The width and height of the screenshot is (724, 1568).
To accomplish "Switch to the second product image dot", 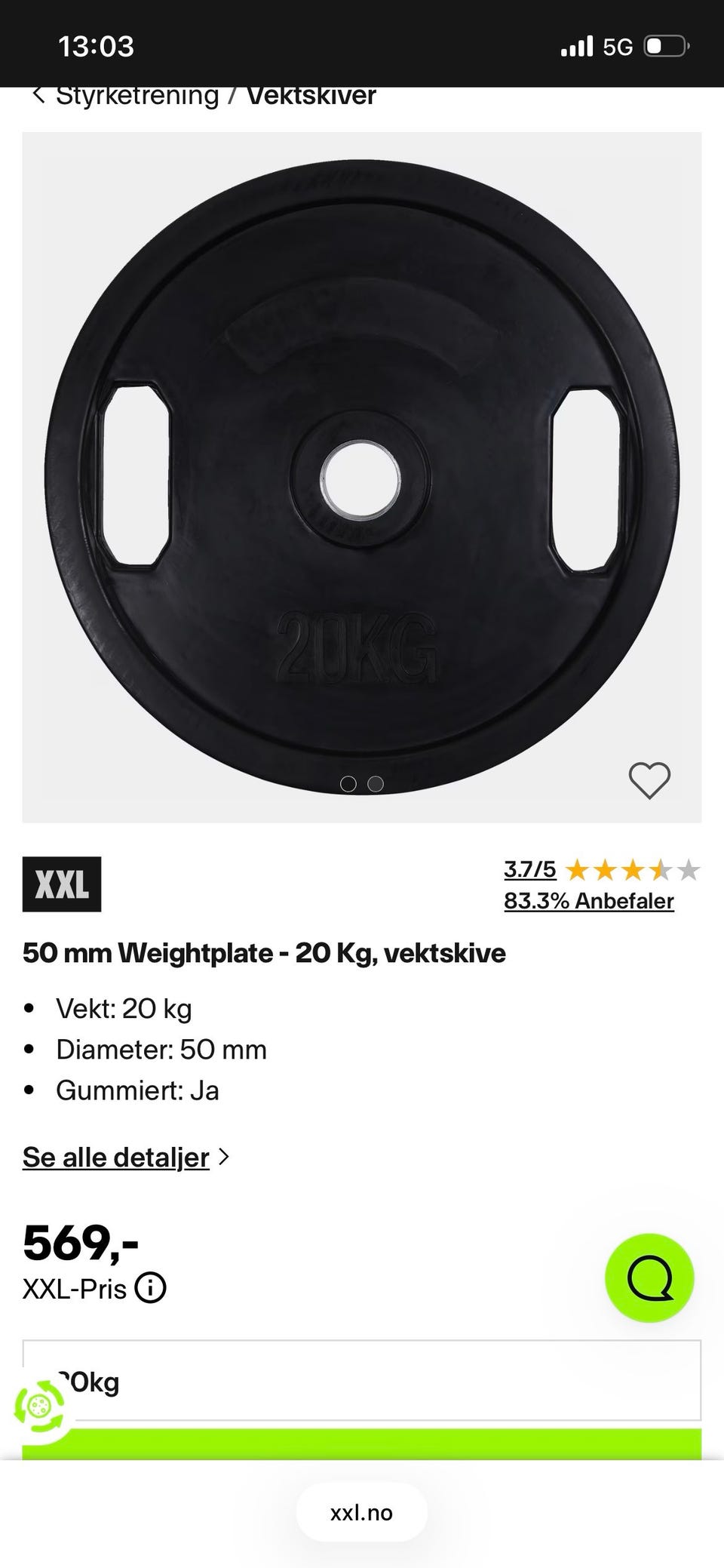I will (376, 784).
